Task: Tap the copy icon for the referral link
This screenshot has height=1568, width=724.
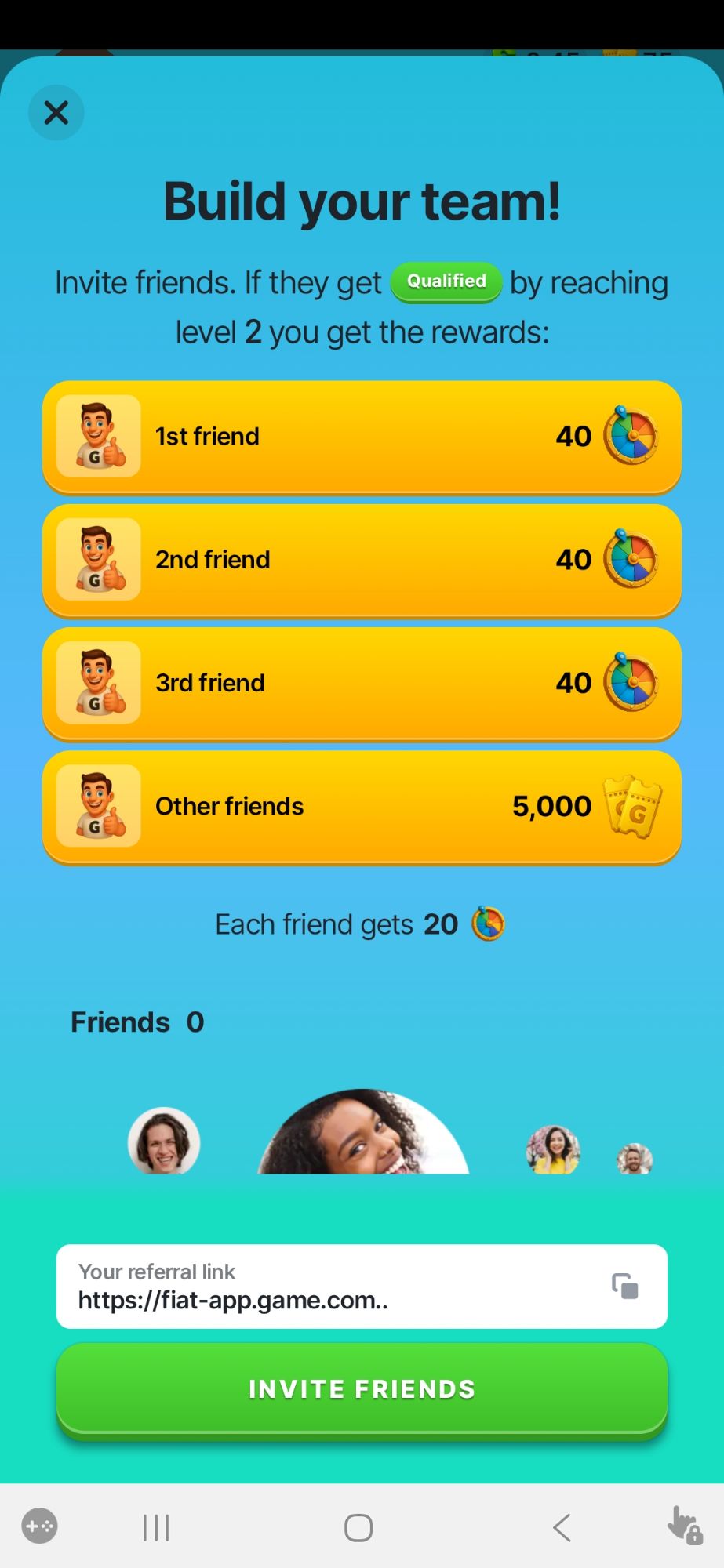Action: tap(624, 1287)
